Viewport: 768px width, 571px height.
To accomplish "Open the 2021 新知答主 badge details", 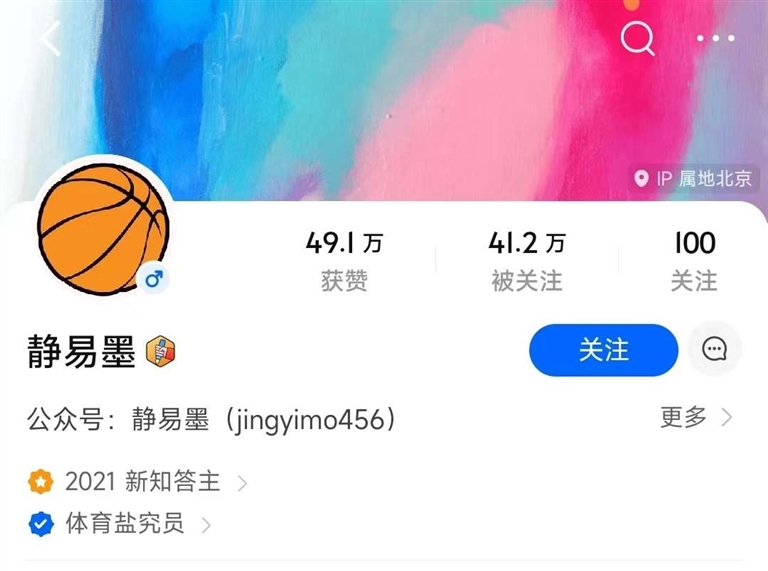I will 140,482.
